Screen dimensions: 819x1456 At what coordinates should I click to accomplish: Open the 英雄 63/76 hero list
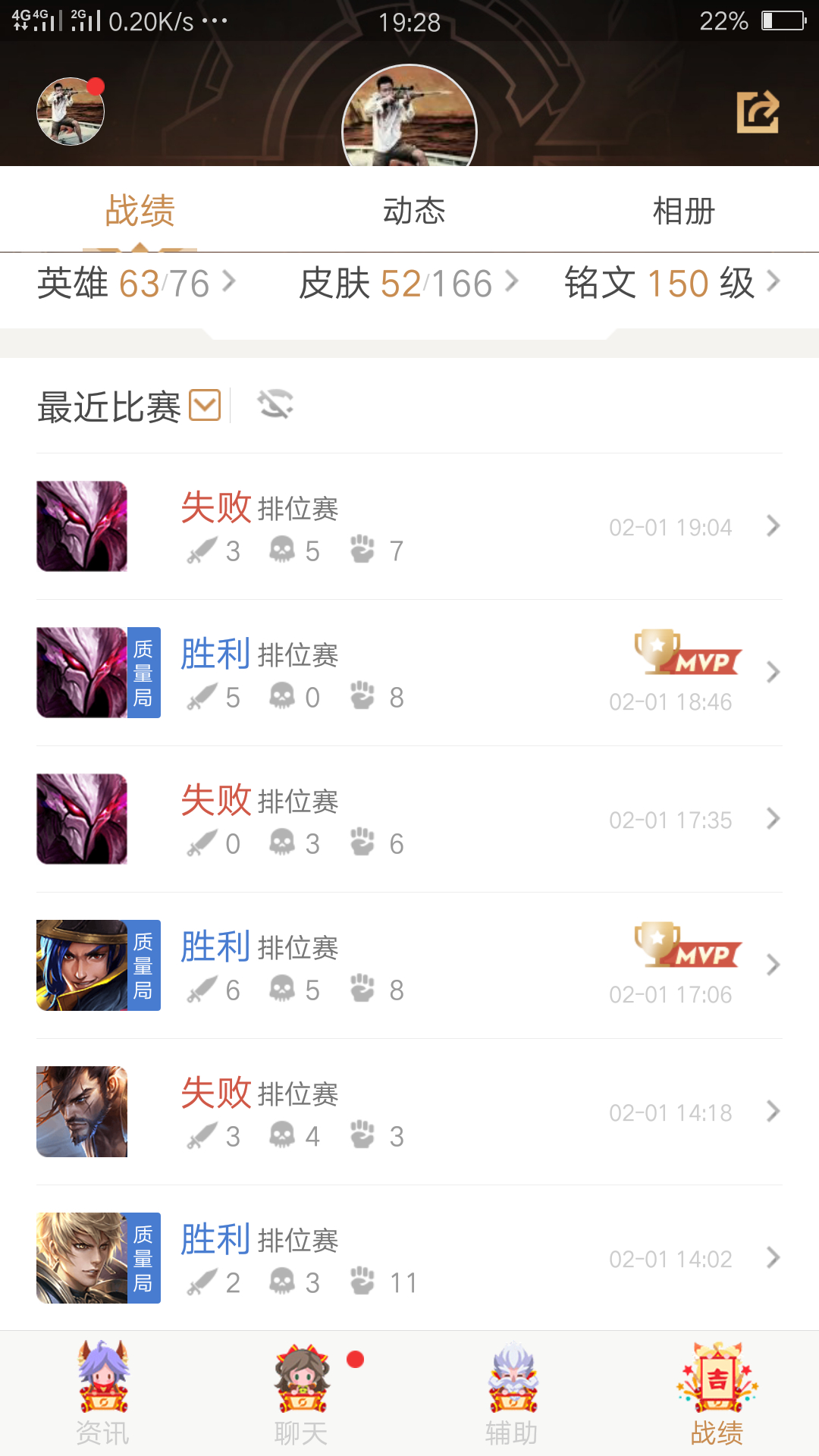pyautogui.click(x=136, y=284)
